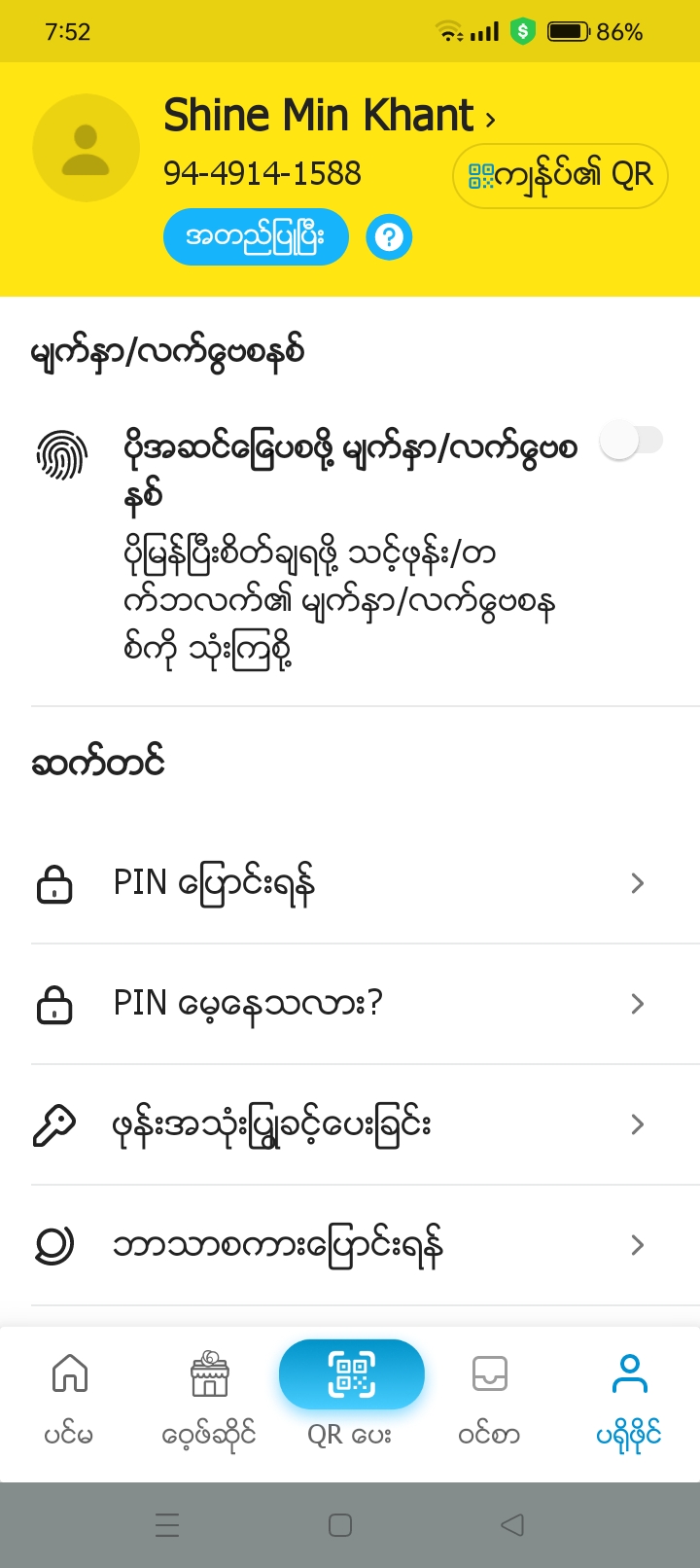Image resolution: width=700 pixels, height=1568 pixels.
Task: Show my QR code button
Action: tap(560, 176)
